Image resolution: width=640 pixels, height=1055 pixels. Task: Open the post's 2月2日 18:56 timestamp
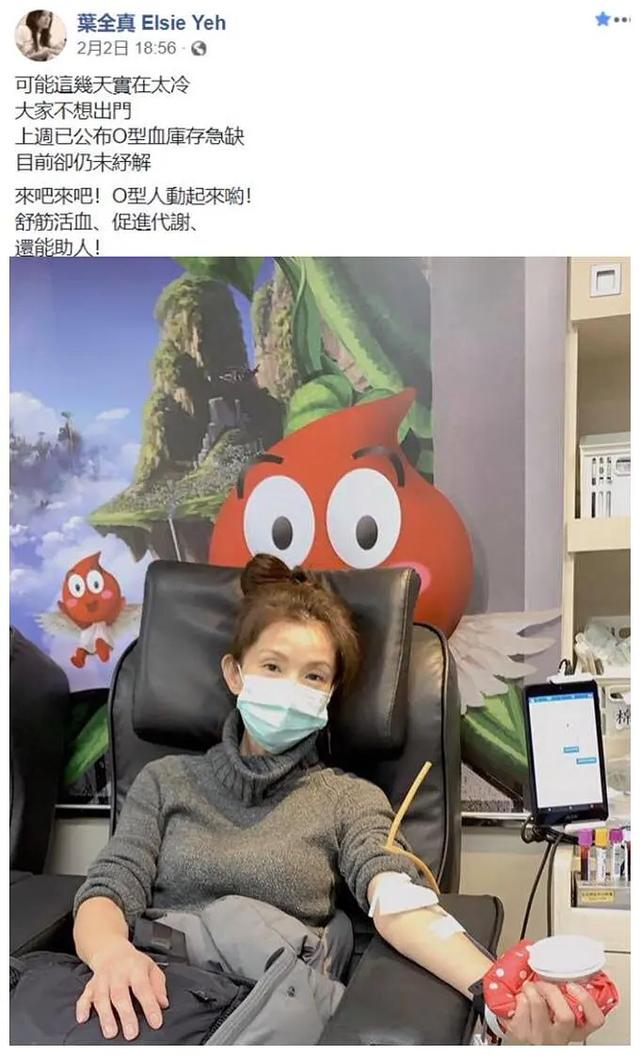tap(126, 48)
